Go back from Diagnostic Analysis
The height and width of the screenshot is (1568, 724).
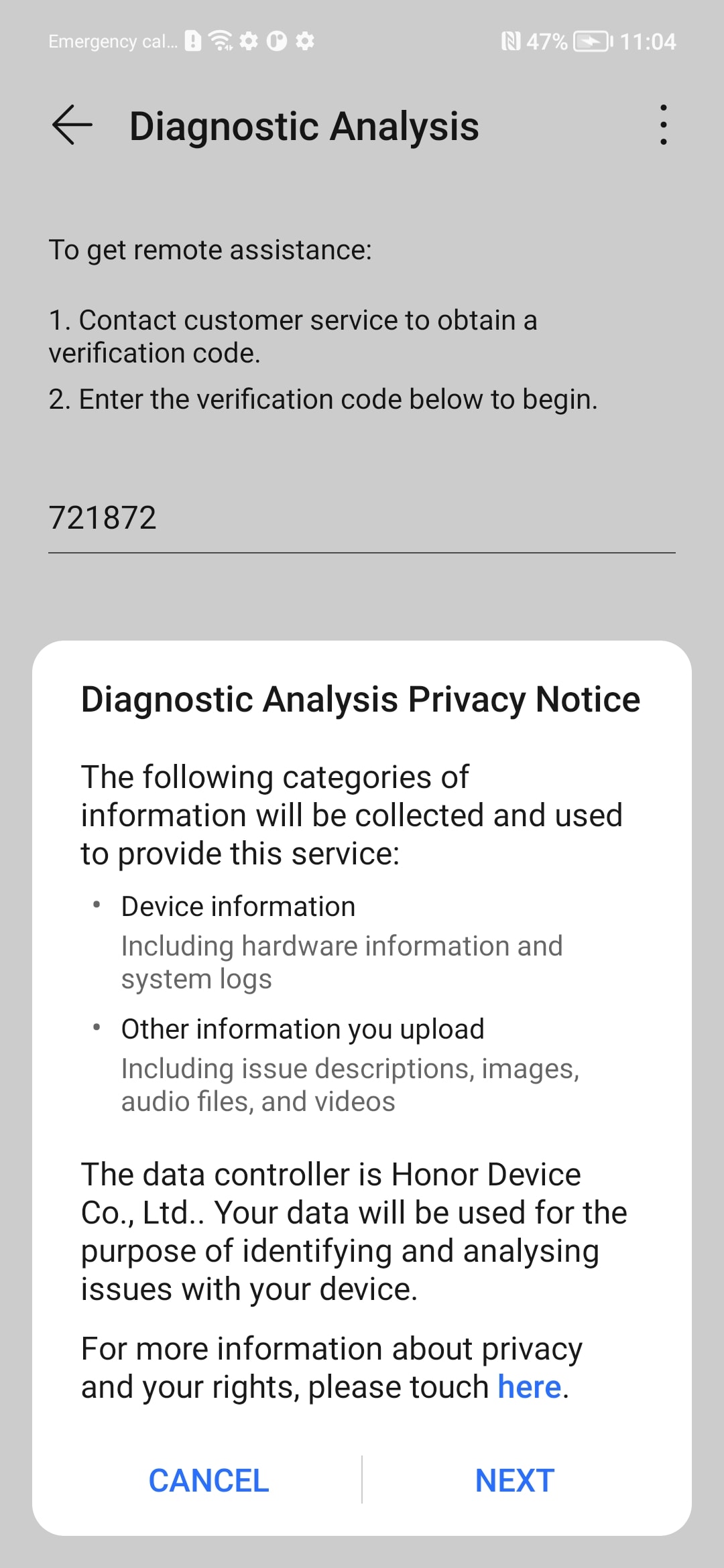coord(72,125)
